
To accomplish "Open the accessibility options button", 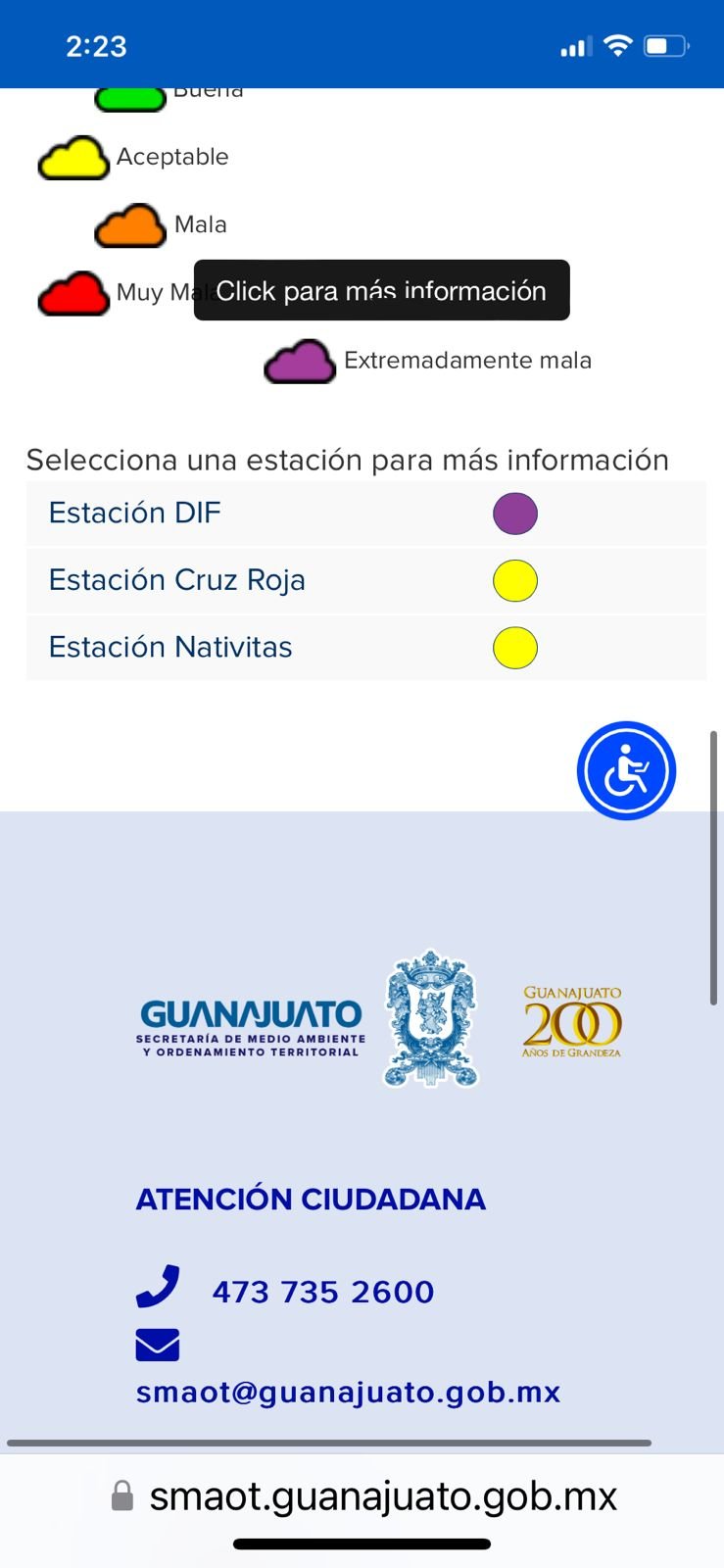I will (x=626, y=770).
